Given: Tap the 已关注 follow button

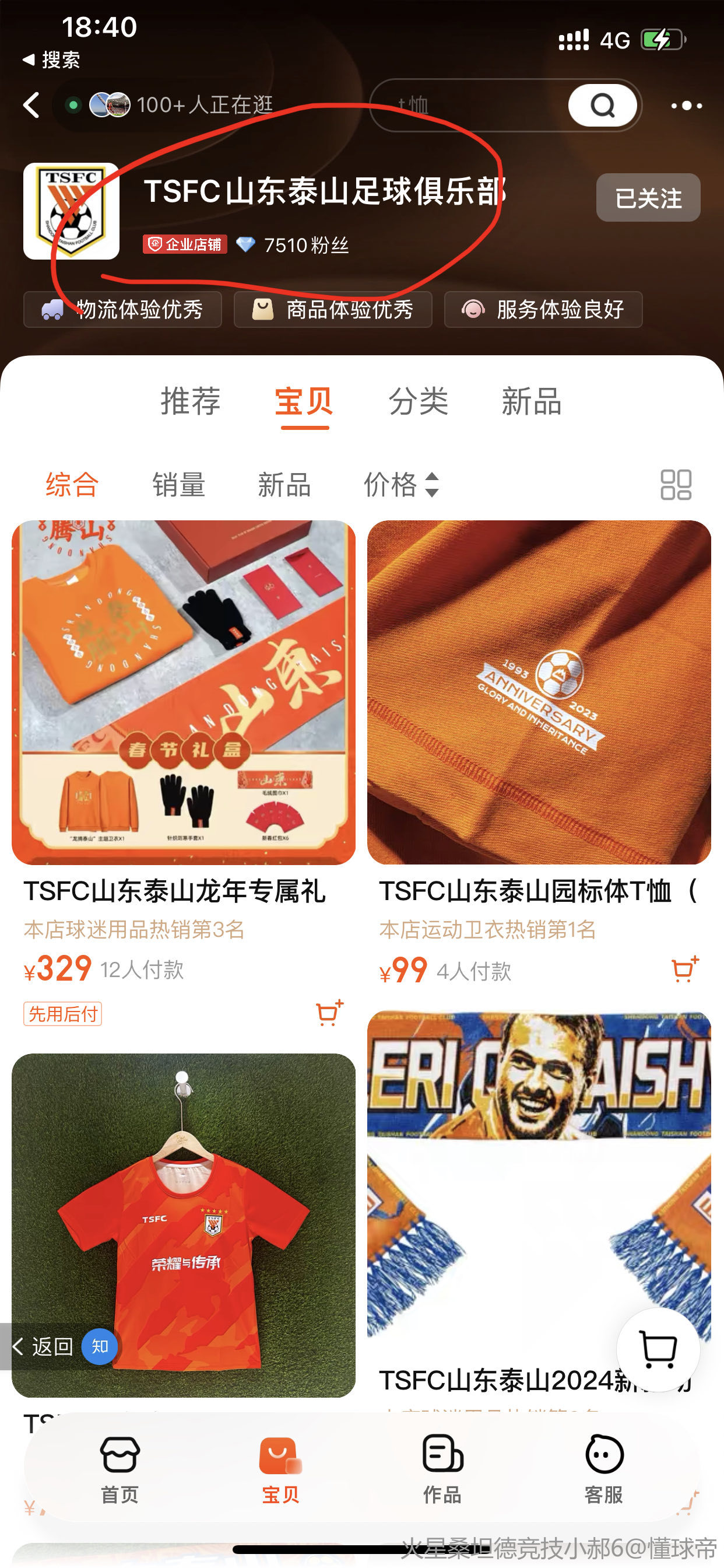Looking at the screenshot, I should coord(648,198).
